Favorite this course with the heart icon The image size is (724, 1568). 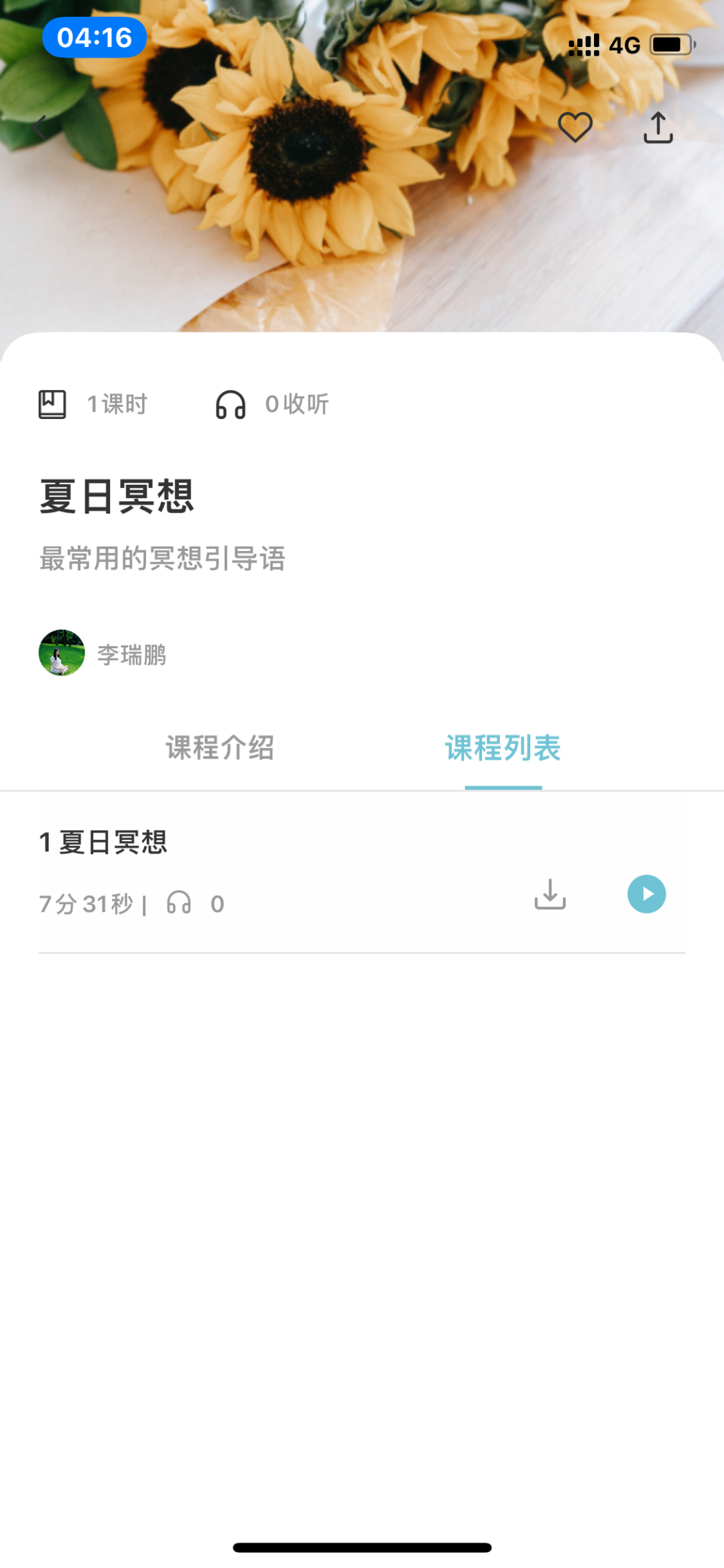point(575,127)
